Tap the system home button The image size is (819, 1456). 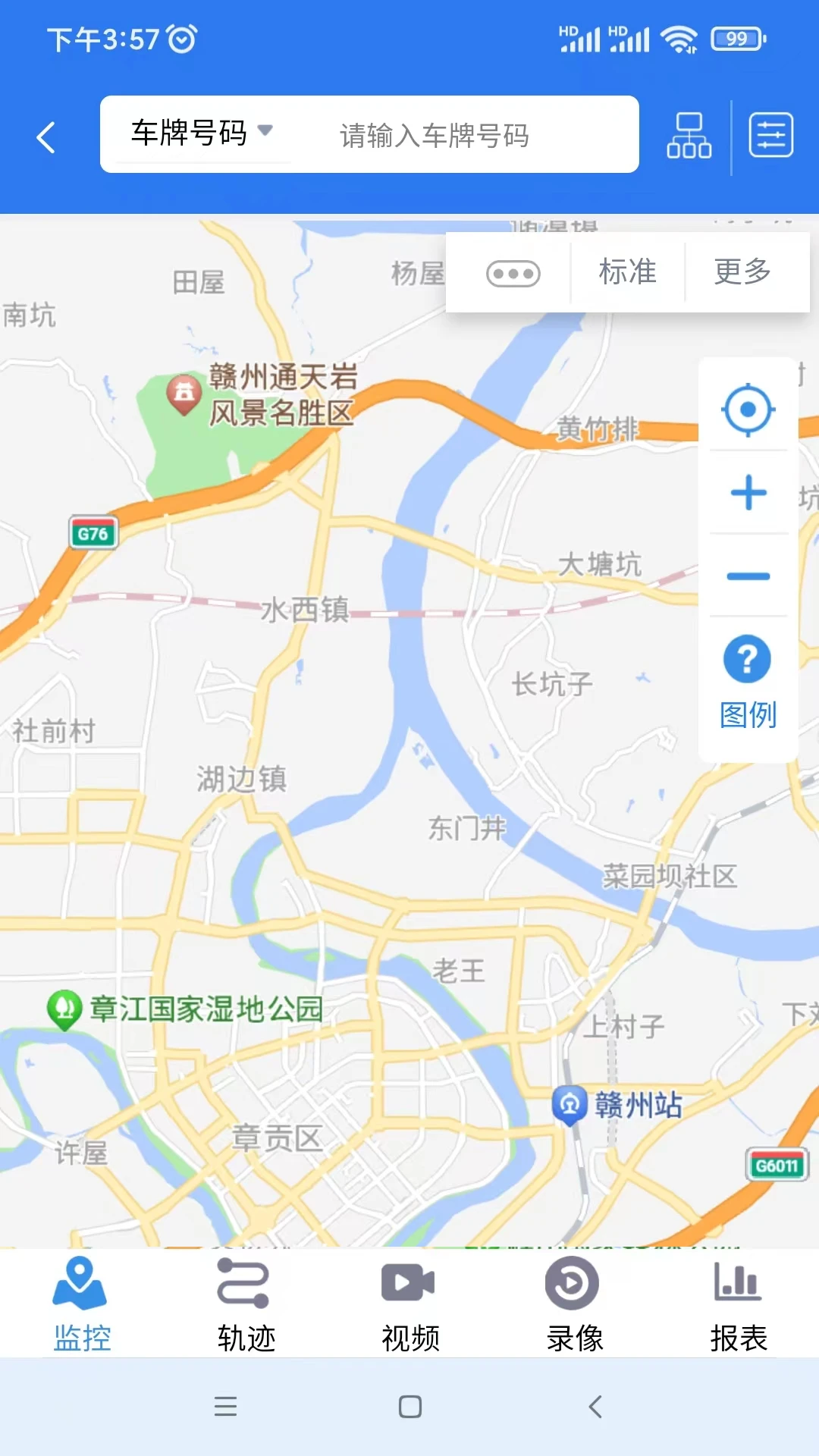409,1407
